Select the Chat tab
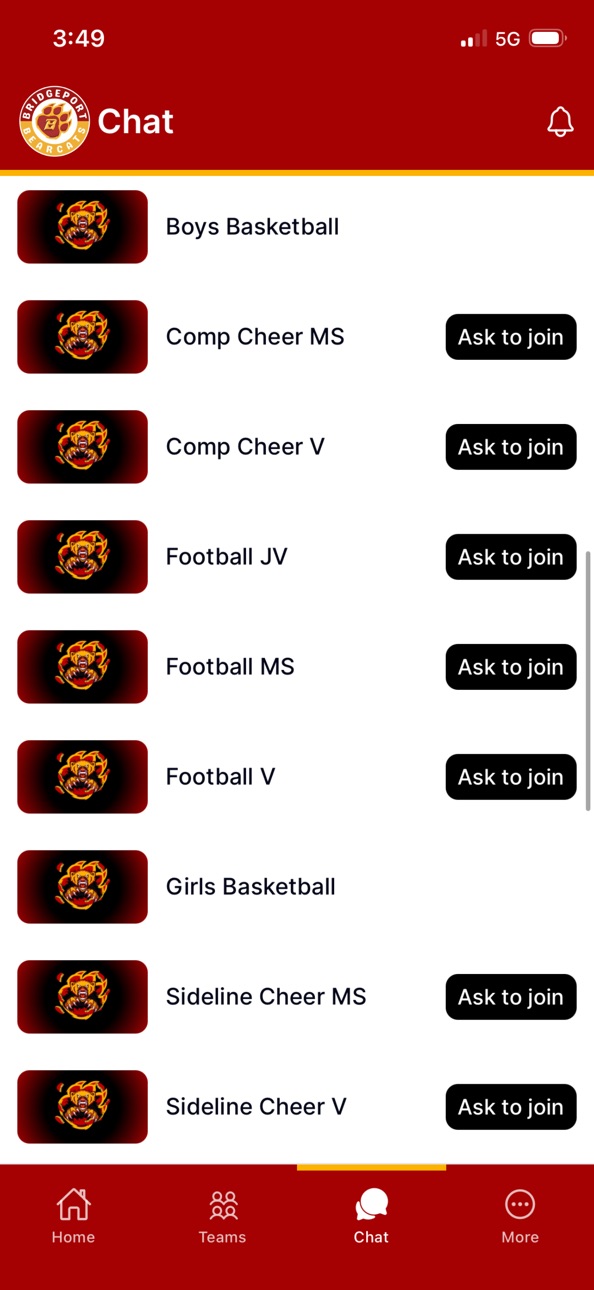 [371, 1216]
